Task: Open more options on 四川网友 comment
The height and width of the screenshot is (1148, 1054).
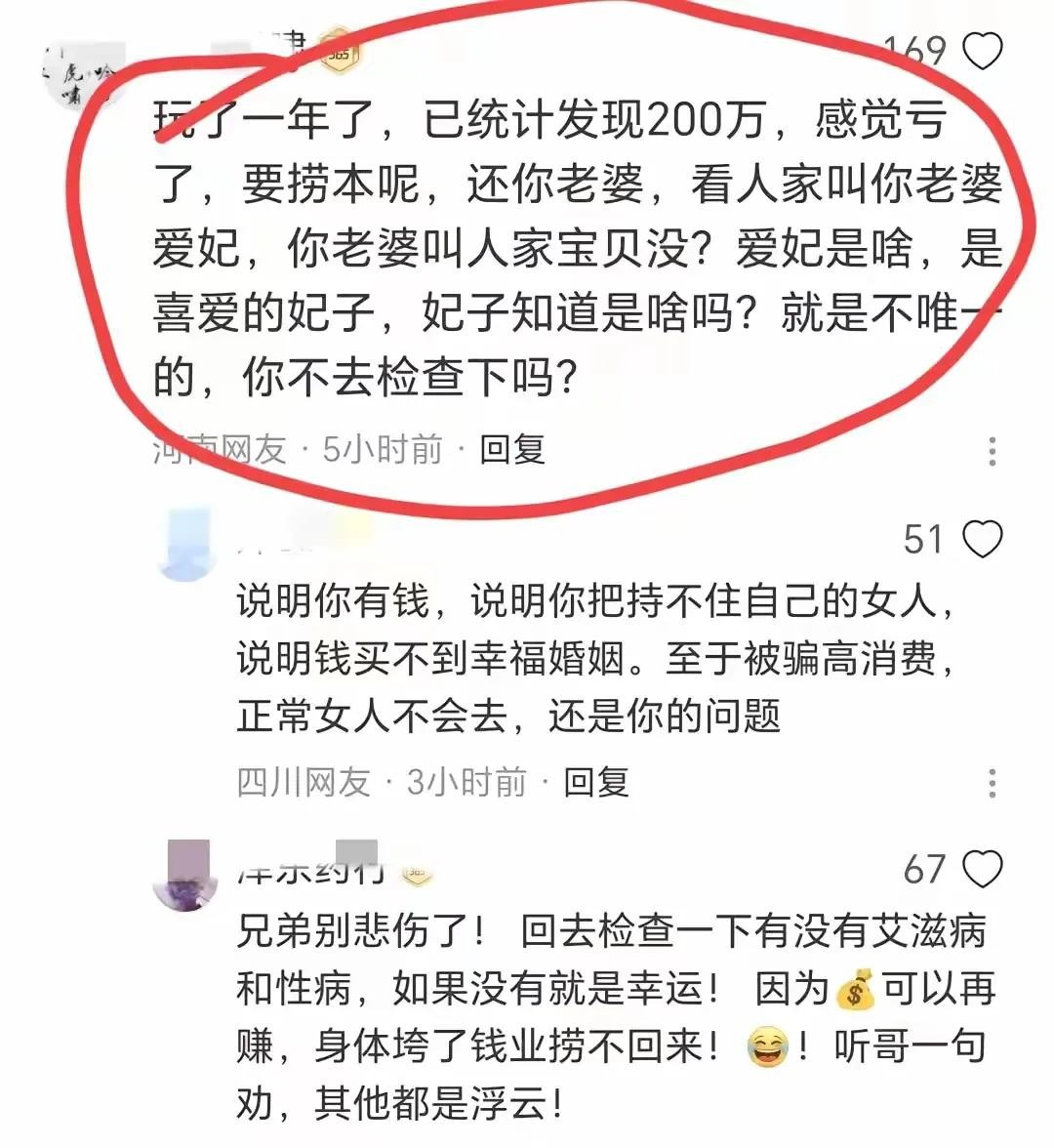Action: tap(992, 783)
